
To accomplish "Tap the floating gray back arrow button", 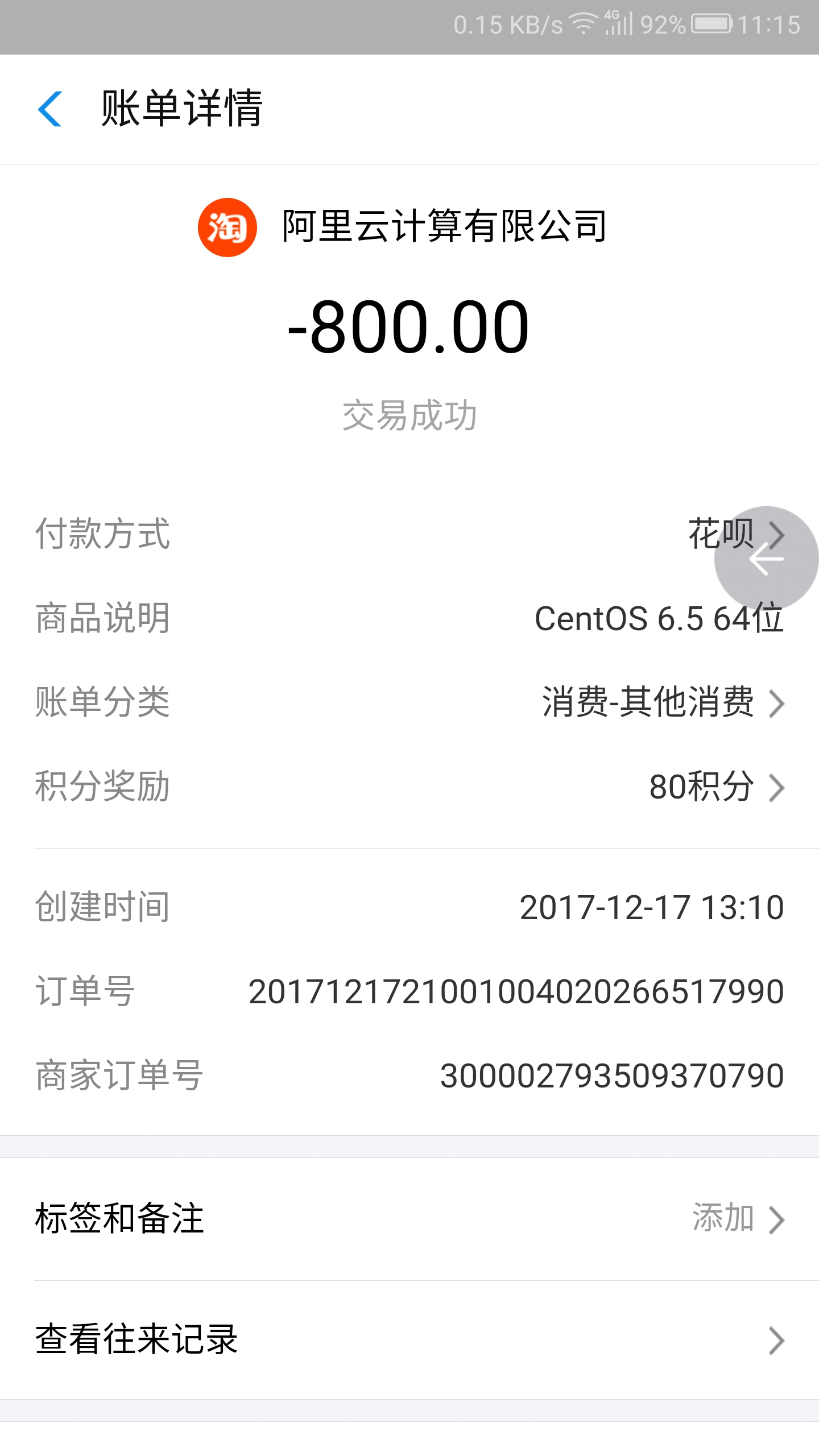I will click(766, 559).
